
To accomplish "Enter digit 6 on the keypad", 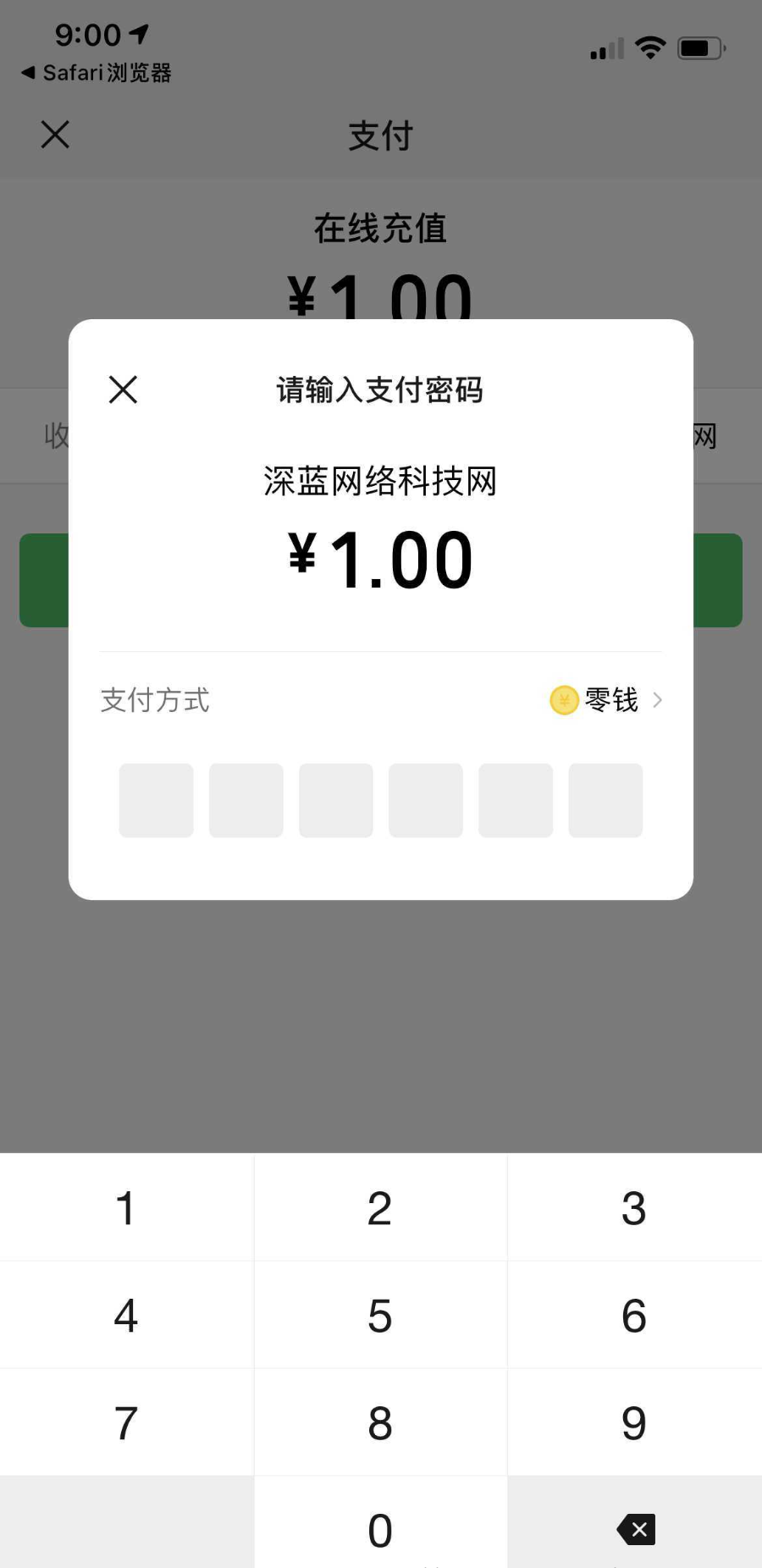I will (634, 1315).
